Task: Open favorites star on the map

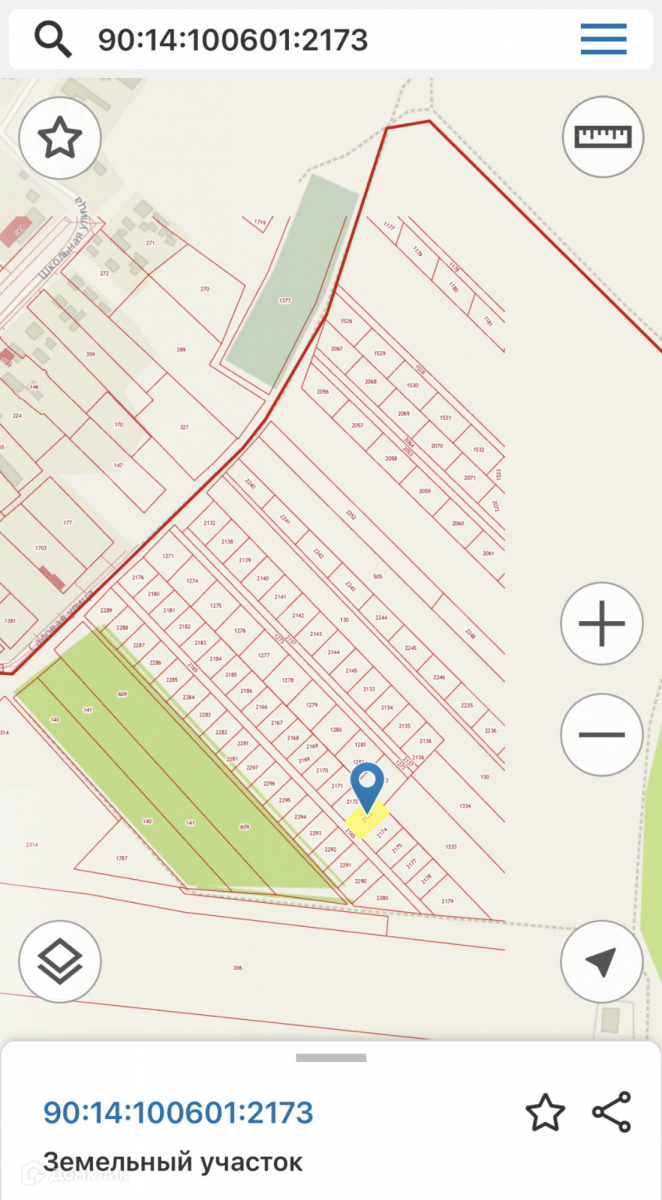Action: 60,139
